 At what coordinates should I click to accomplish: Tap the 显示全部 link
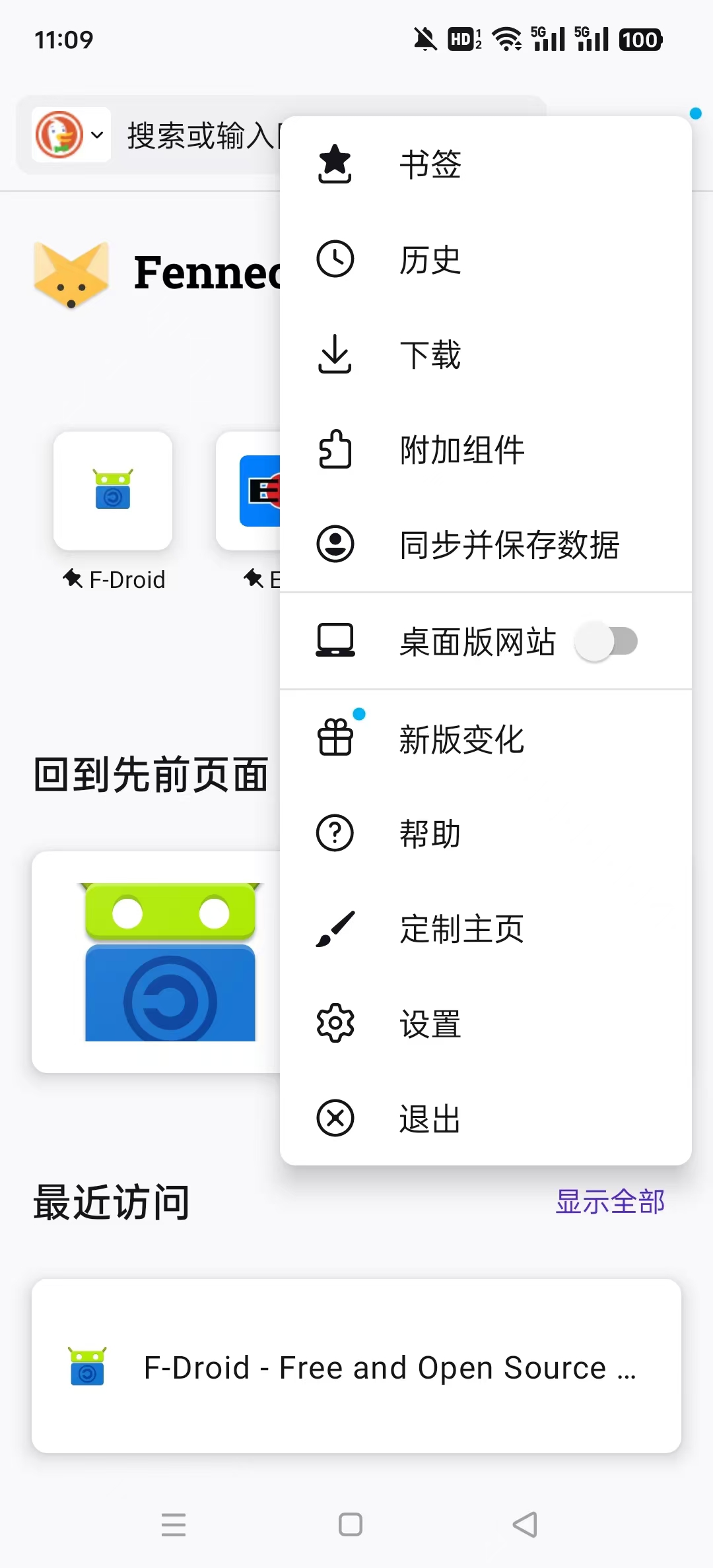pos(610,1202)
